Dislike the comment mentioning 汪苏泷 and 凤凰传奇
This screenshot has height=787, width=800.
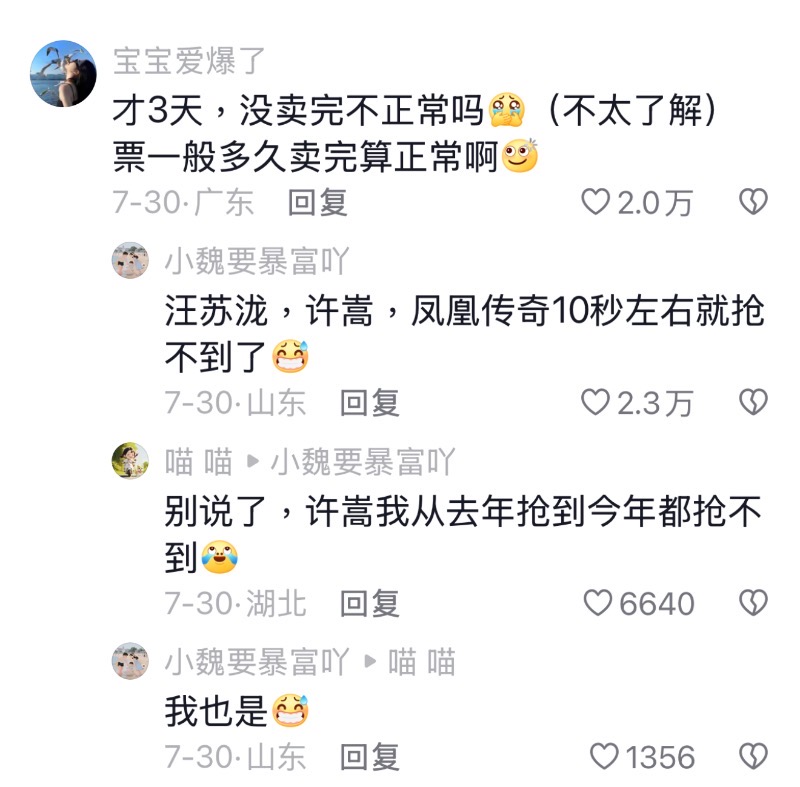753,403
